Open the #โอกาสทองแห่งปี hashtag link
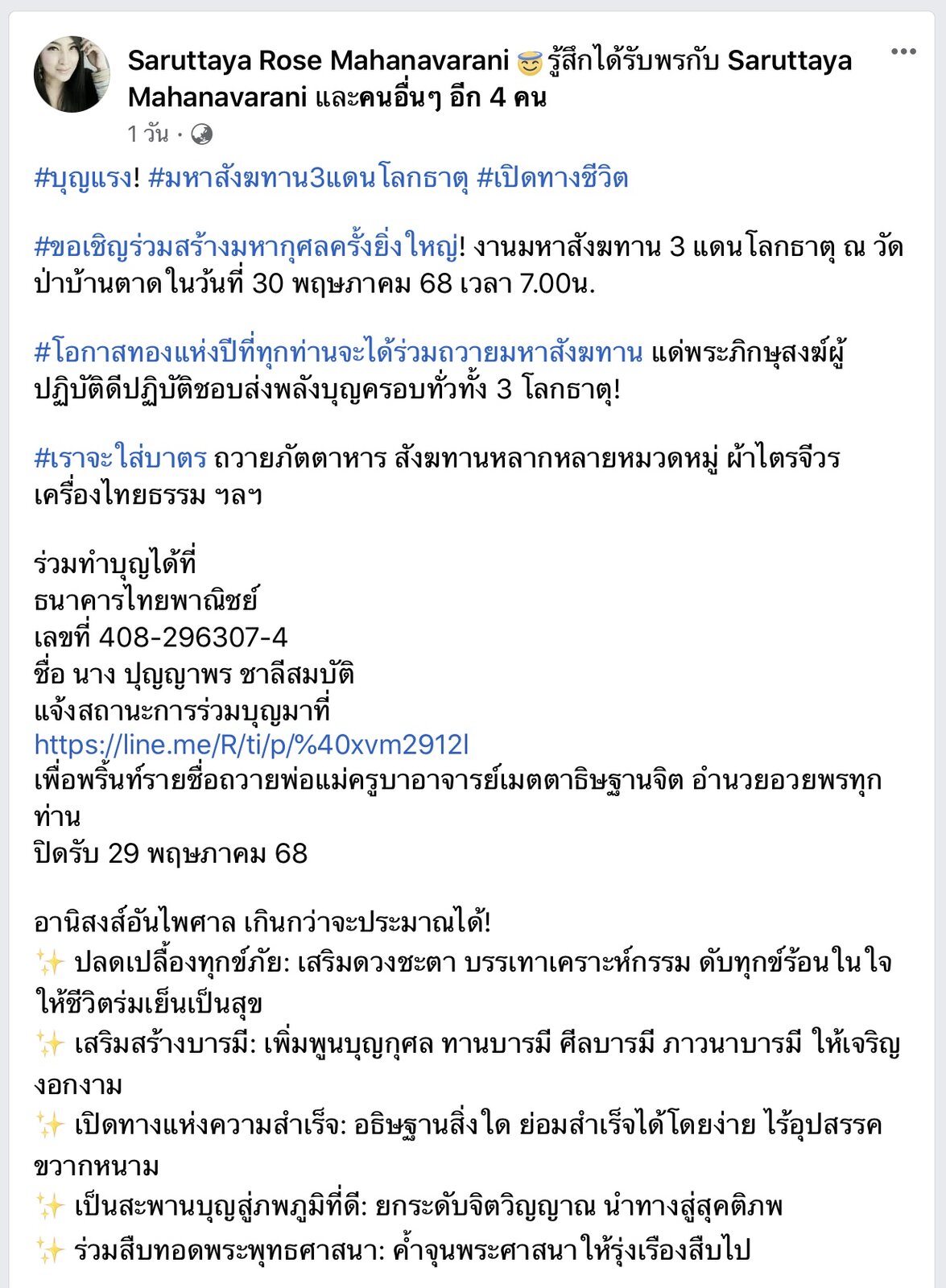Image resolution: width=946 pixels, height=1288 pixels. pos(338,353)
